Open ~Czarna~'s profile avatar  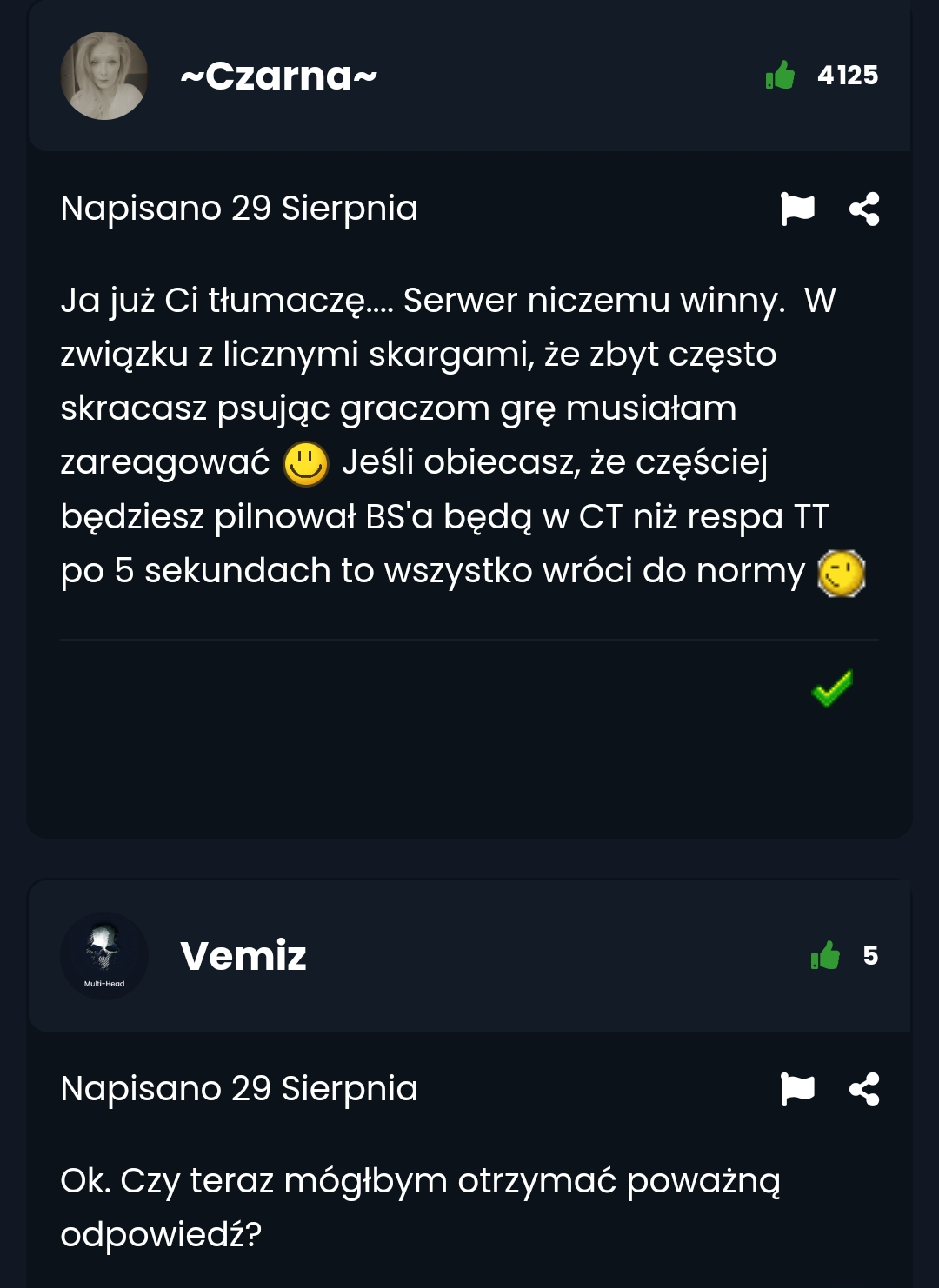pos(103,76)
